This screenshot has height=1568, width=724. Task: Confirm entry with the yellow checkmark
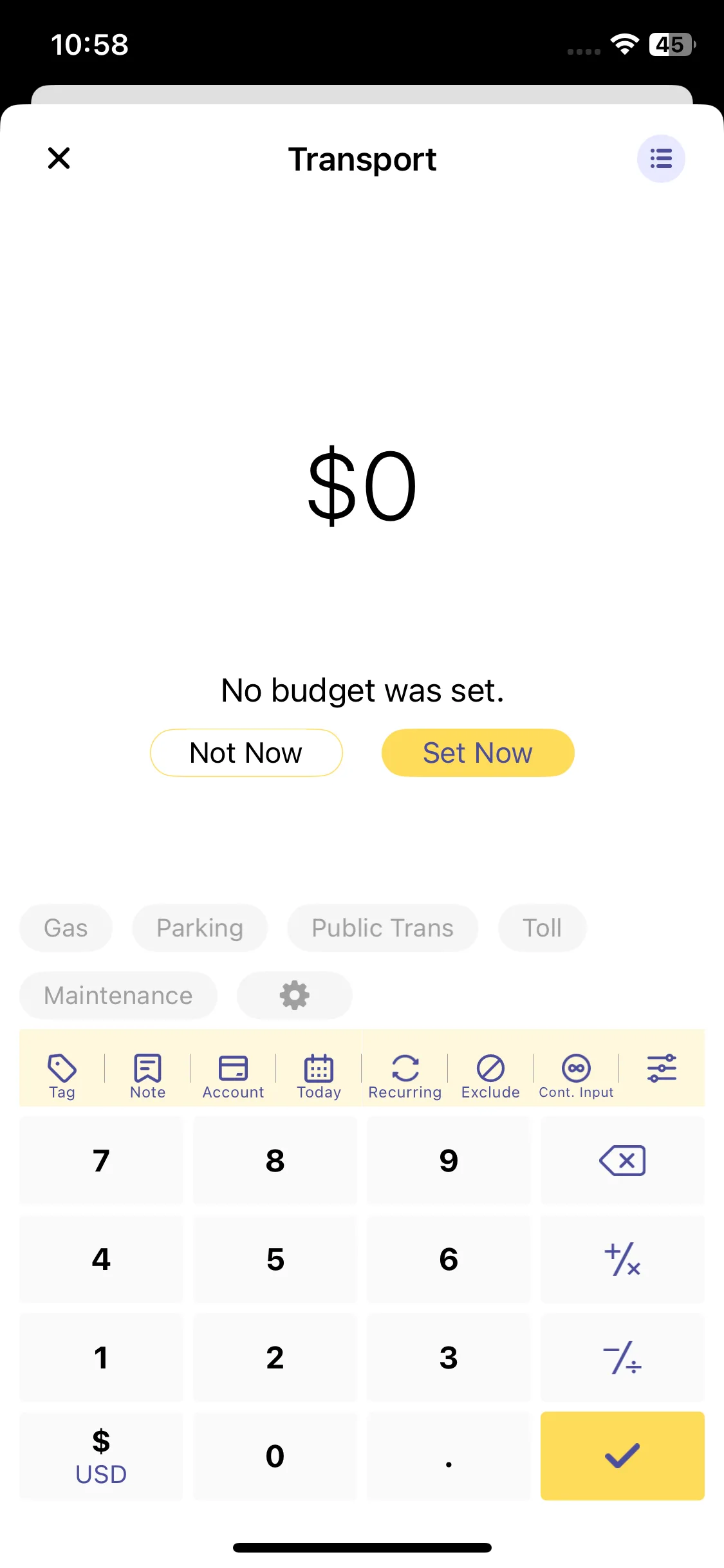coord(622,1456)
